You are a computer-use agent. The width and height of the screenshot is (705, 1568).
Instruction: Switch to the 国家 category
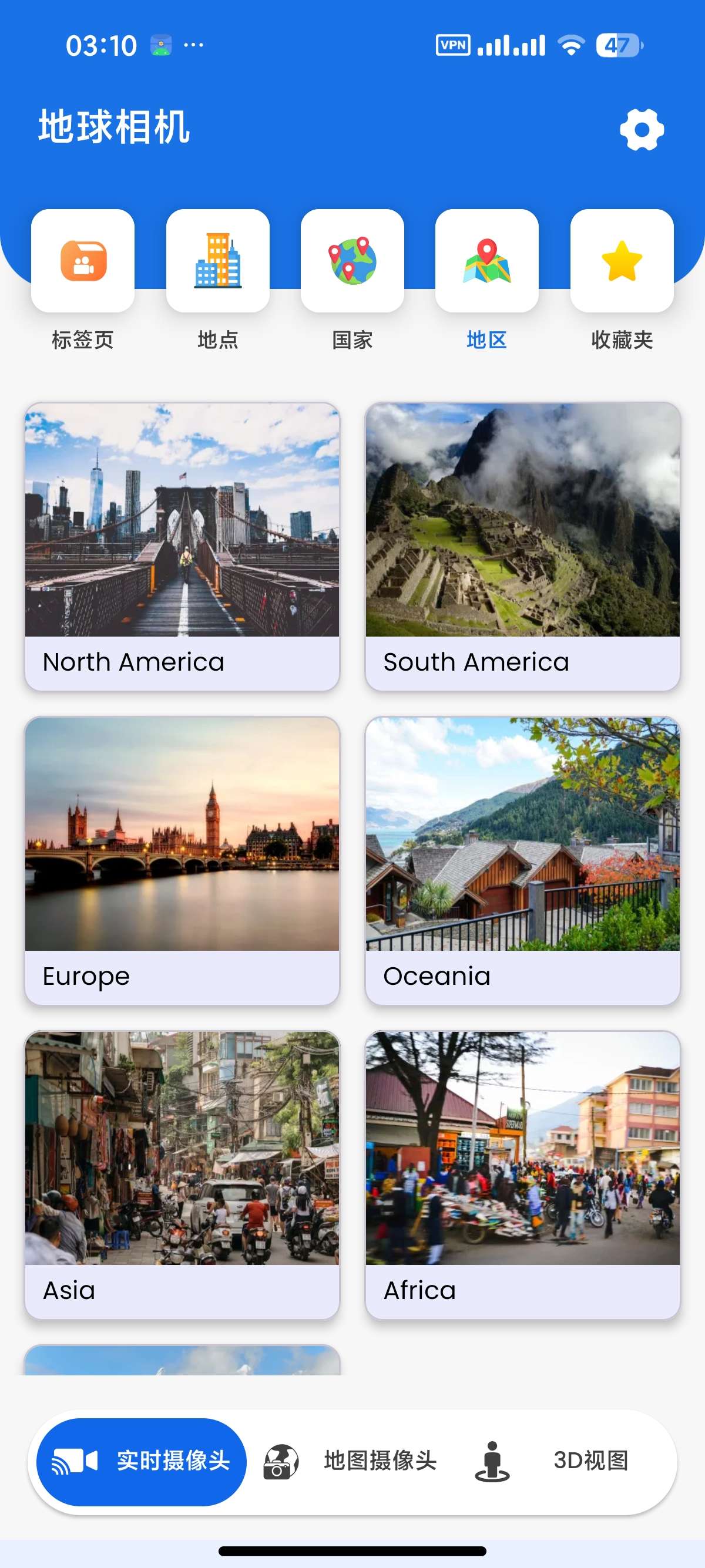coord(352,281)
